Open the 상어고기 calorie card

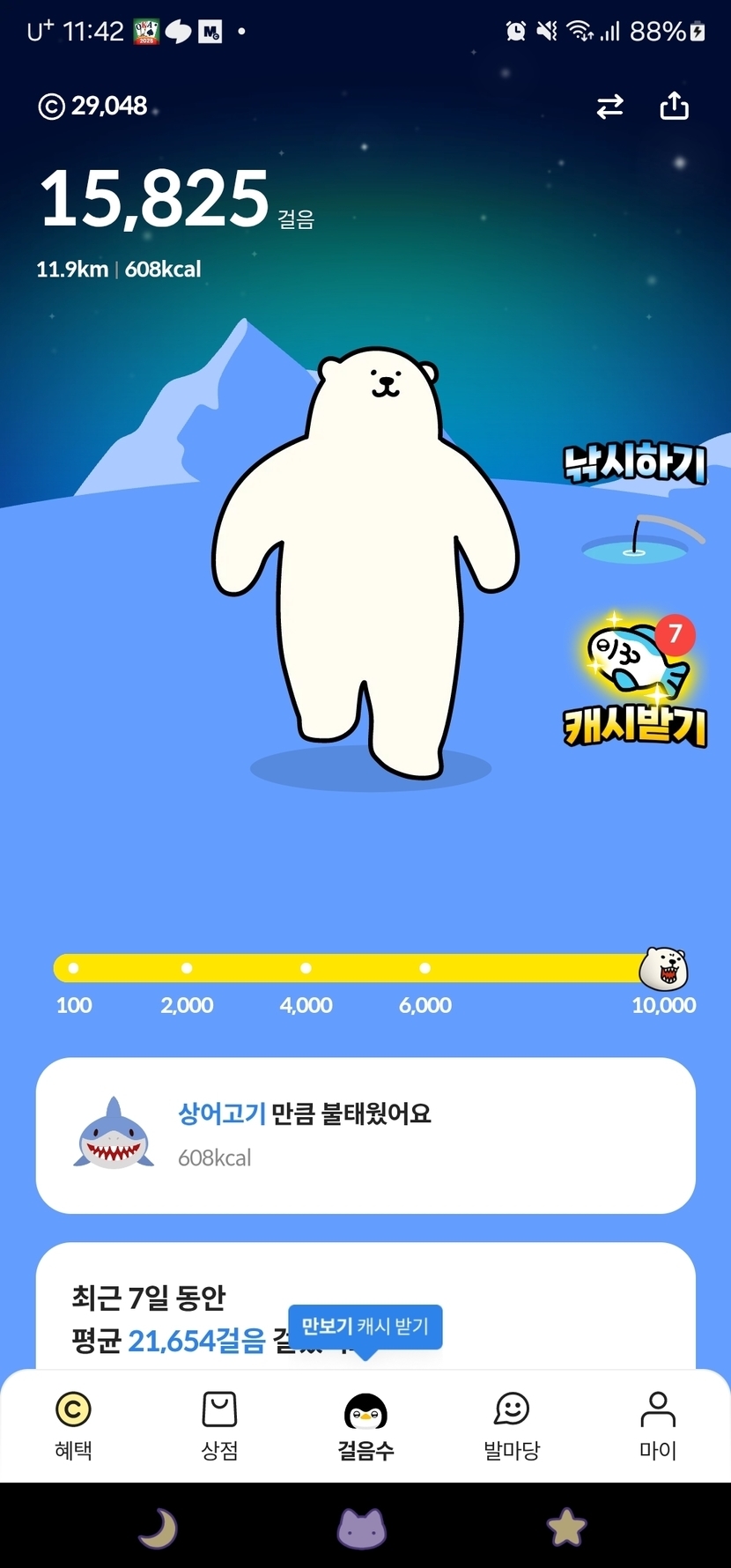pos(365,1135)
